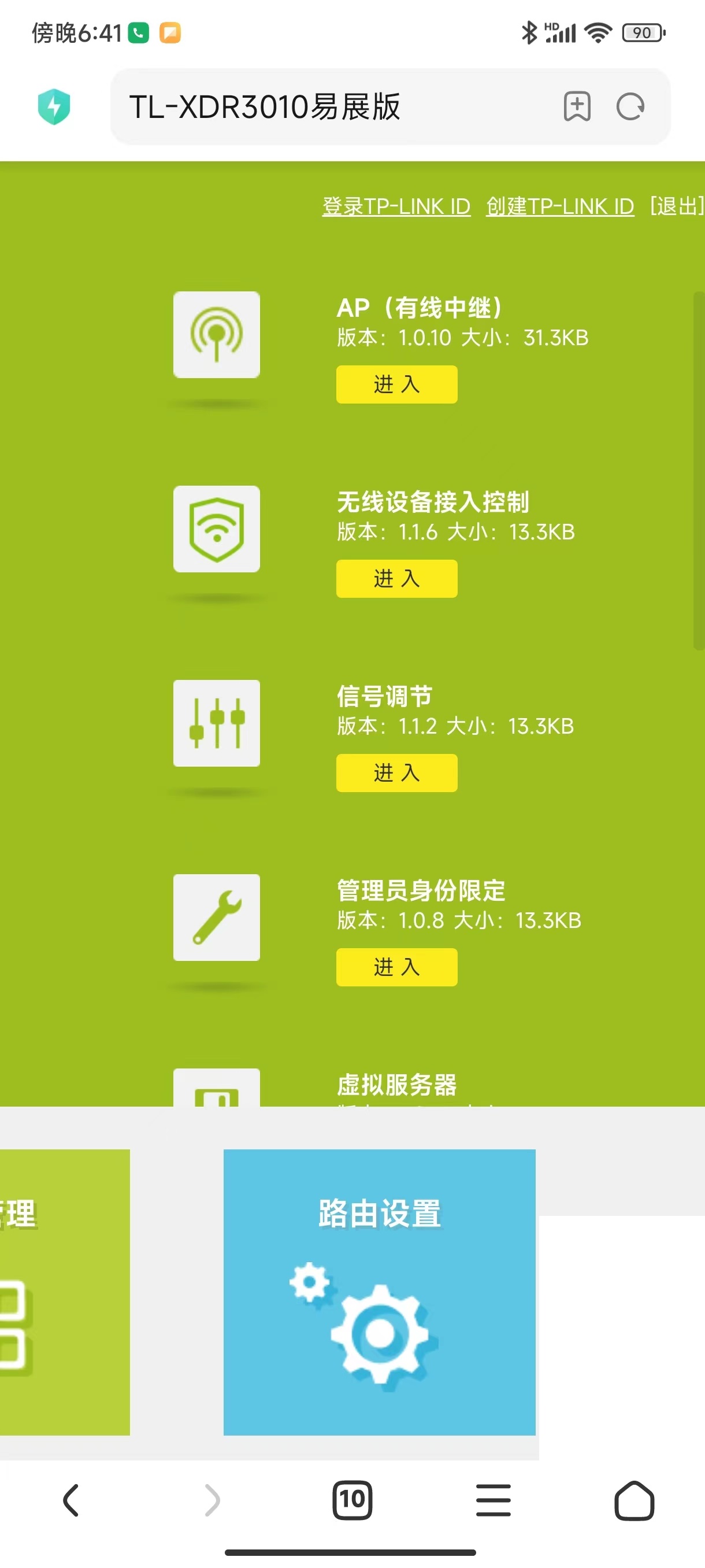Open the 登录TP-LINK ID link
Image resolution: width=705 pixels, height=1568 pixels.
tap(396, 206)
